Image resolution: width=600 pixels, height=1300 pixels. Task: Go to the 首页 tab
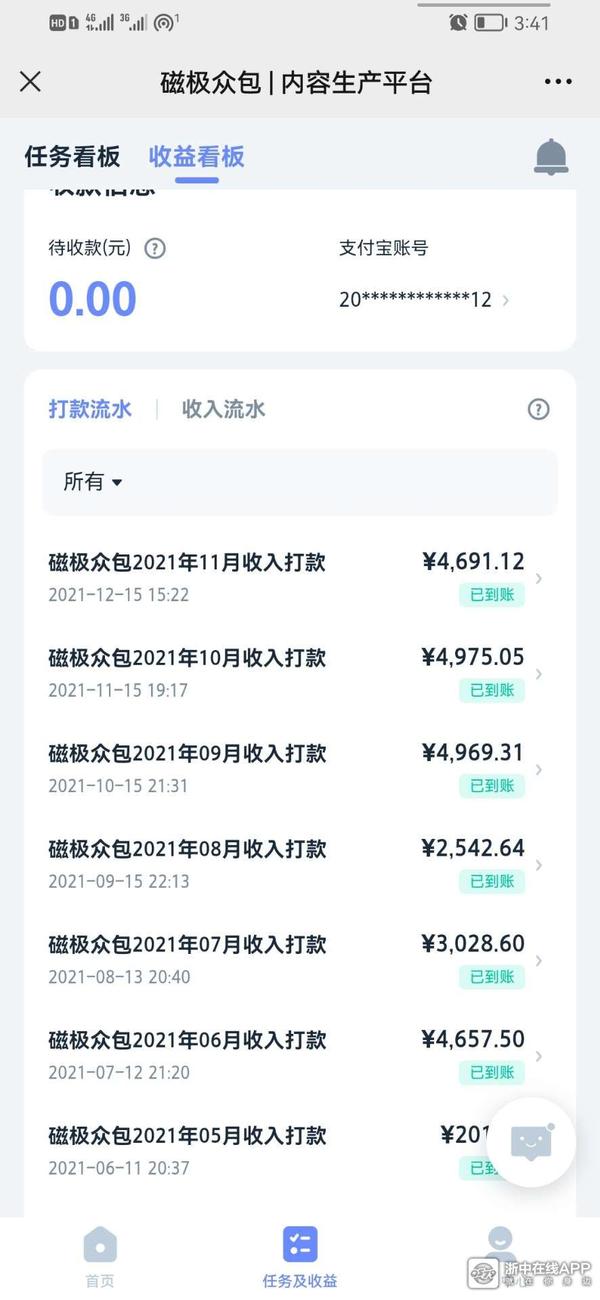(x=99, y=1257)
